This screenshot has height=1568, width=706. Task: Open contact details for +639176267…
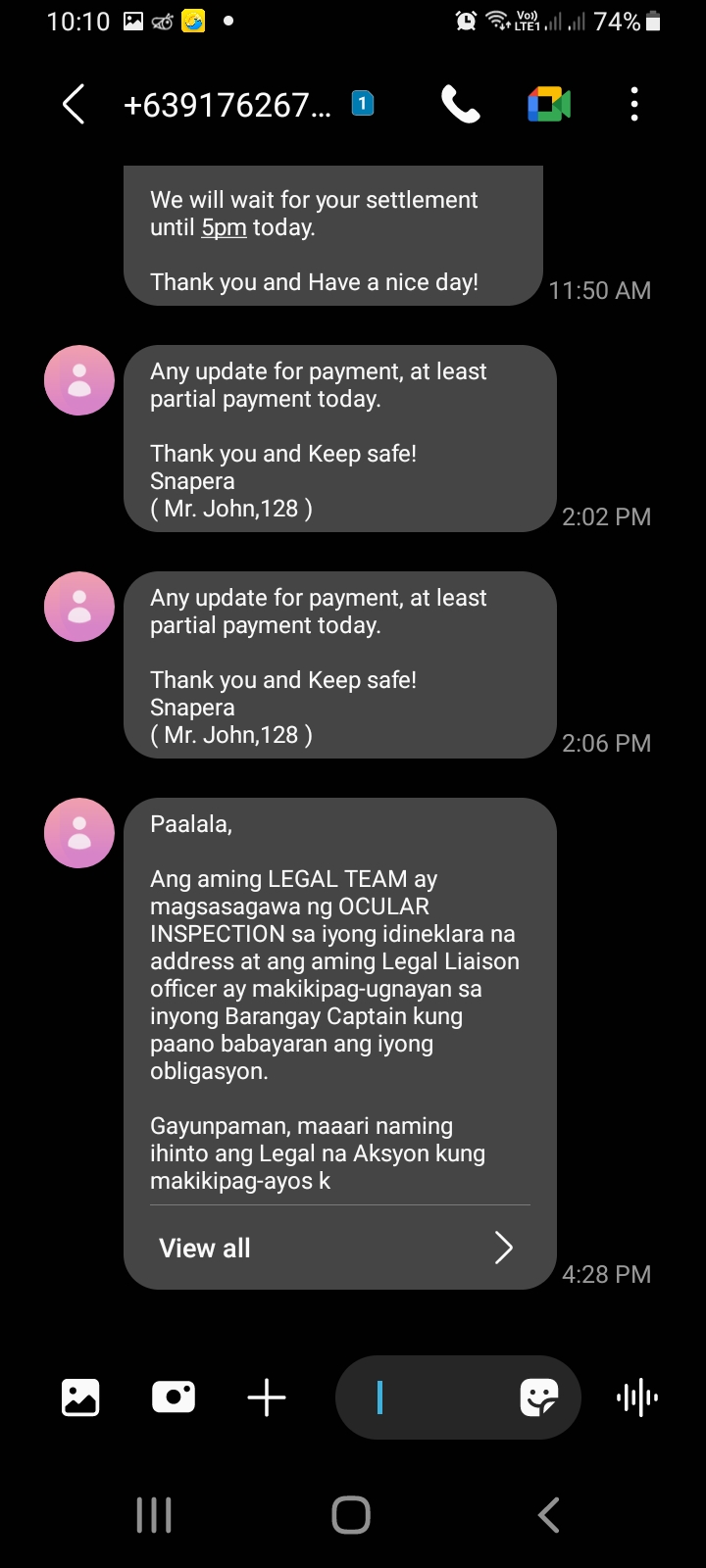click(x=227, y=105)
